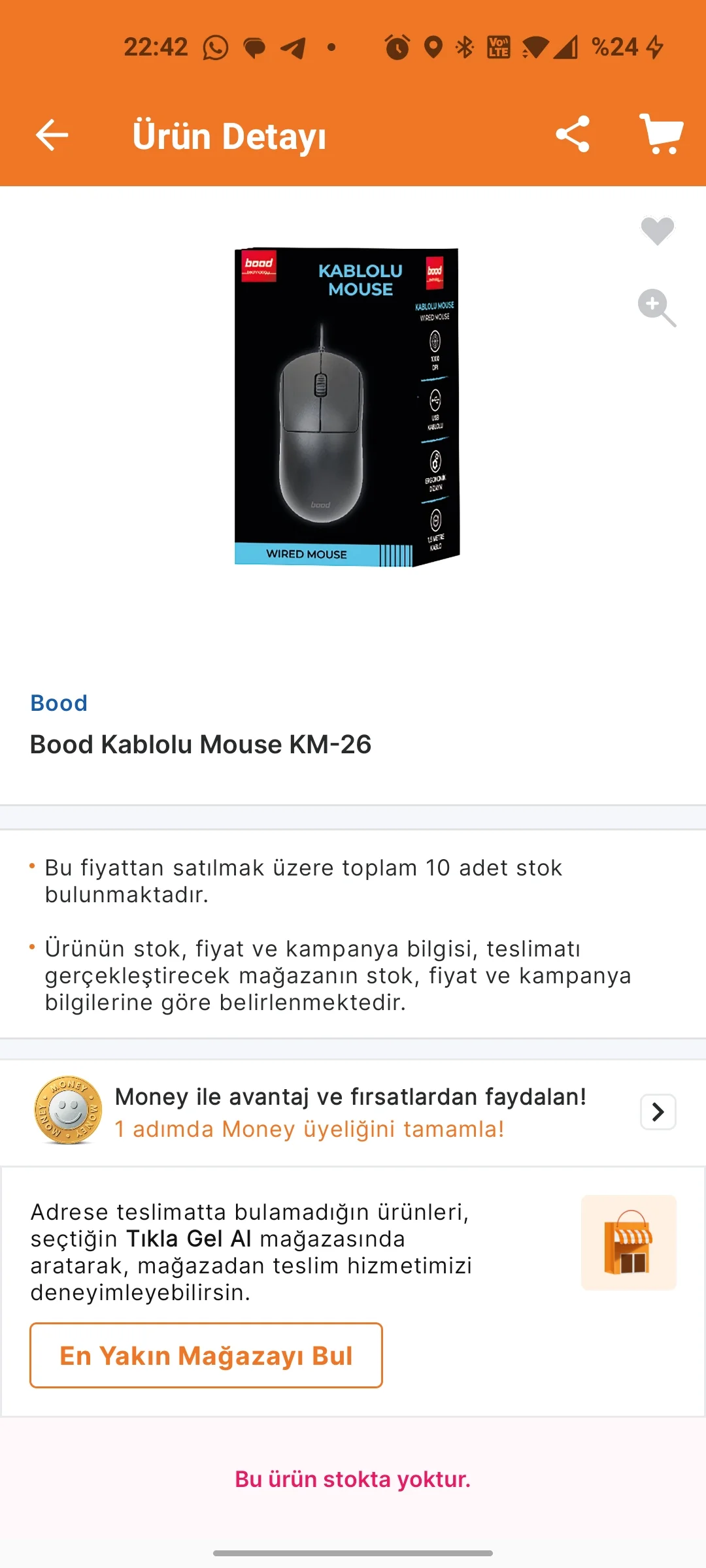Open the Money membership banner chevron

tap(658, 1112)
